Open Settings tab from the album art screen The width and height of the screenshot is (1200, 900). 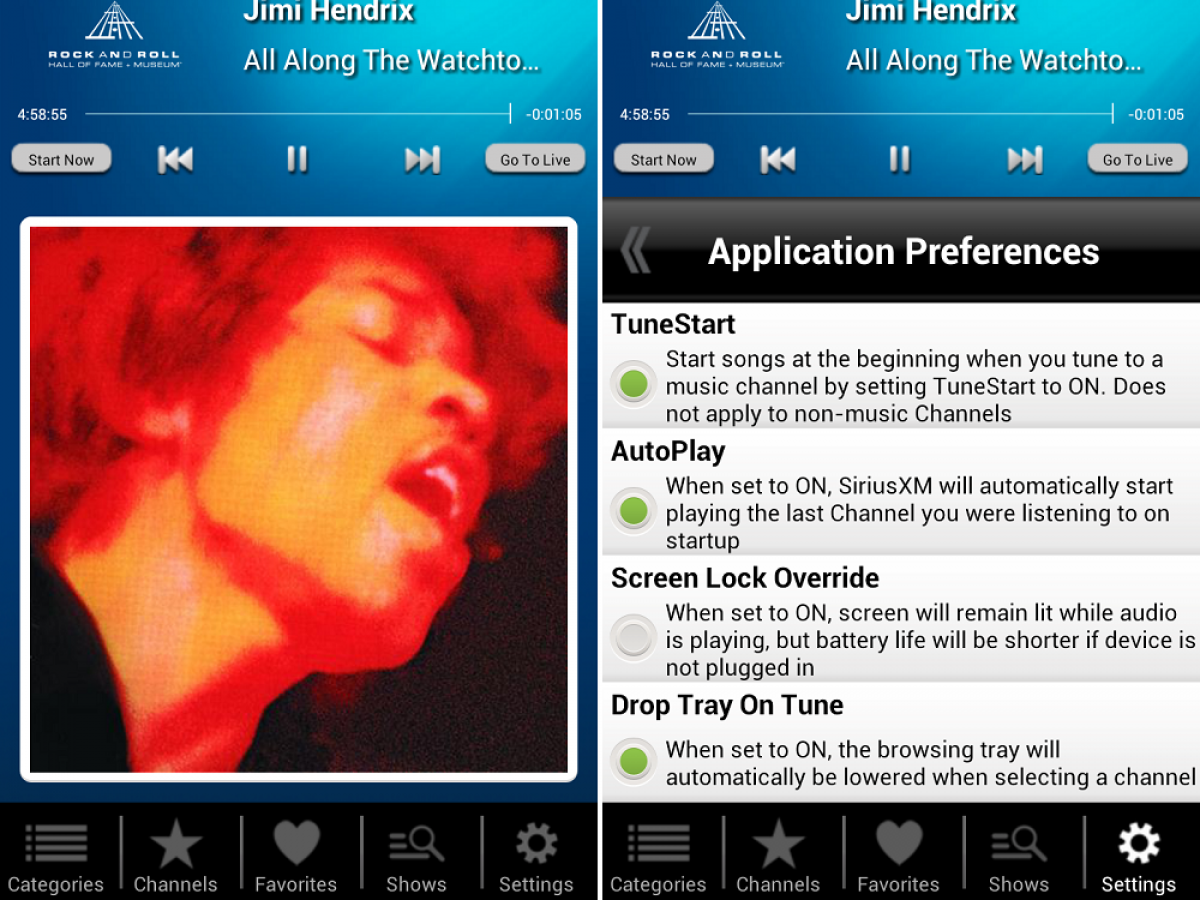tap(536, 856)
